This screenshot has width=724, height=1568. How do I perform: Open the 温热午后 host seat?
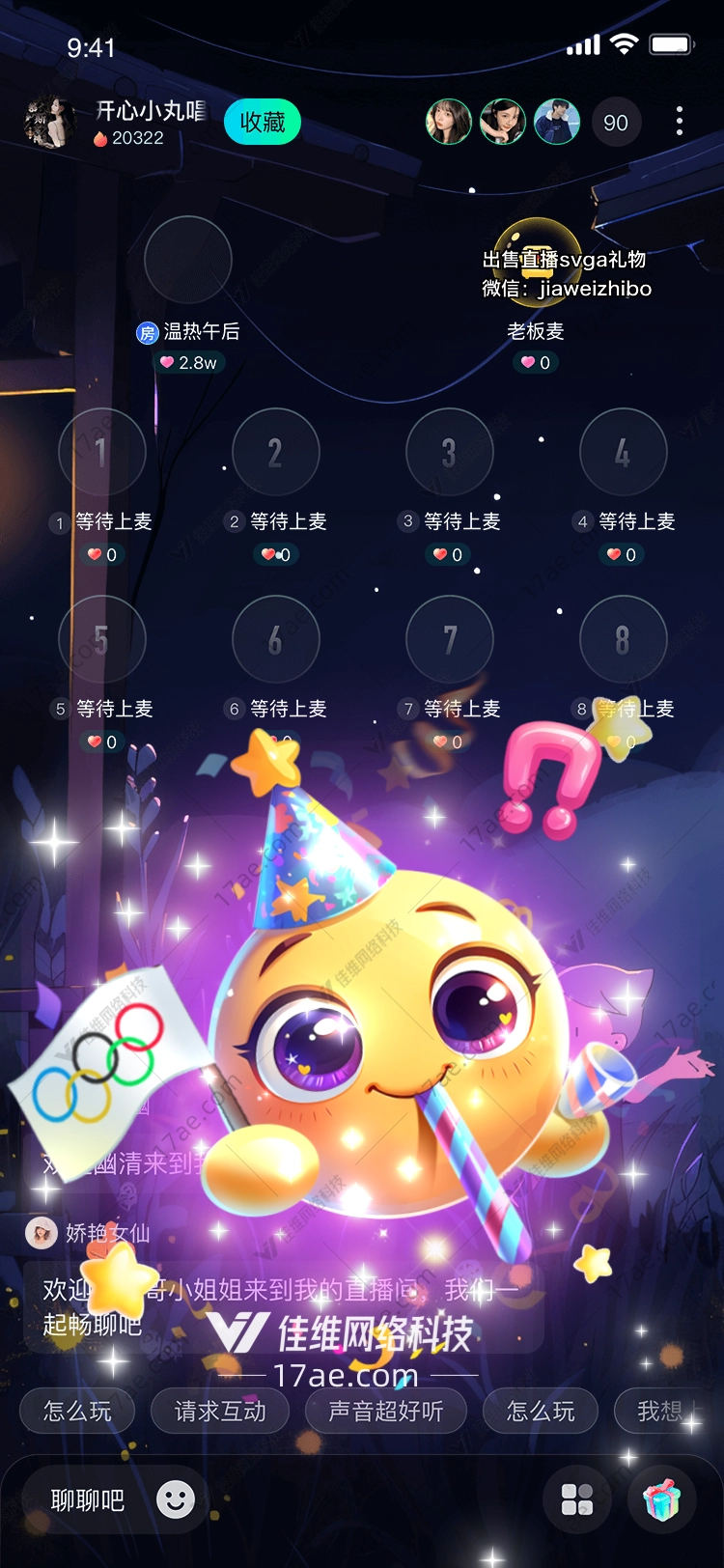(188, 261)
